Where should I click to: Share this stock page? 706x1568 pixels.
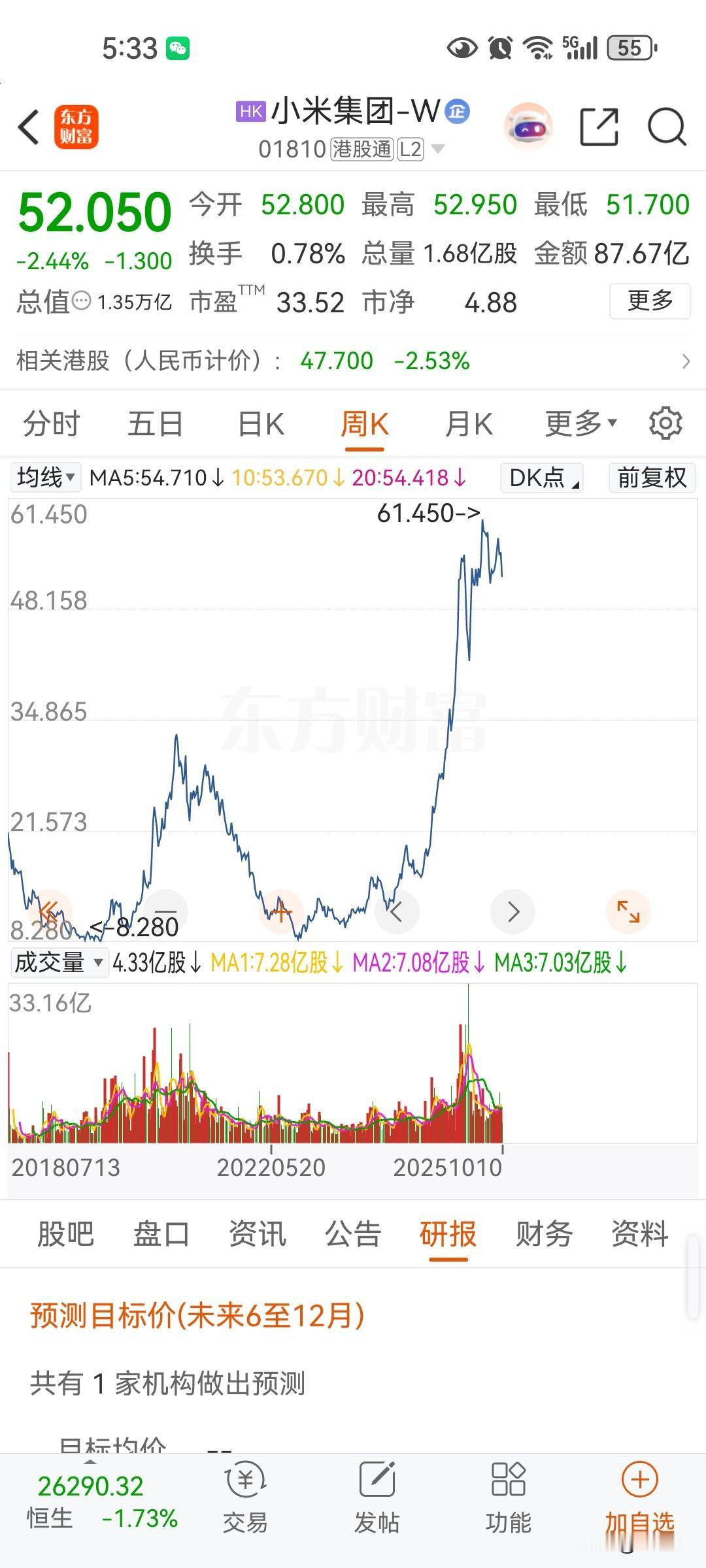tap(599, 127)
